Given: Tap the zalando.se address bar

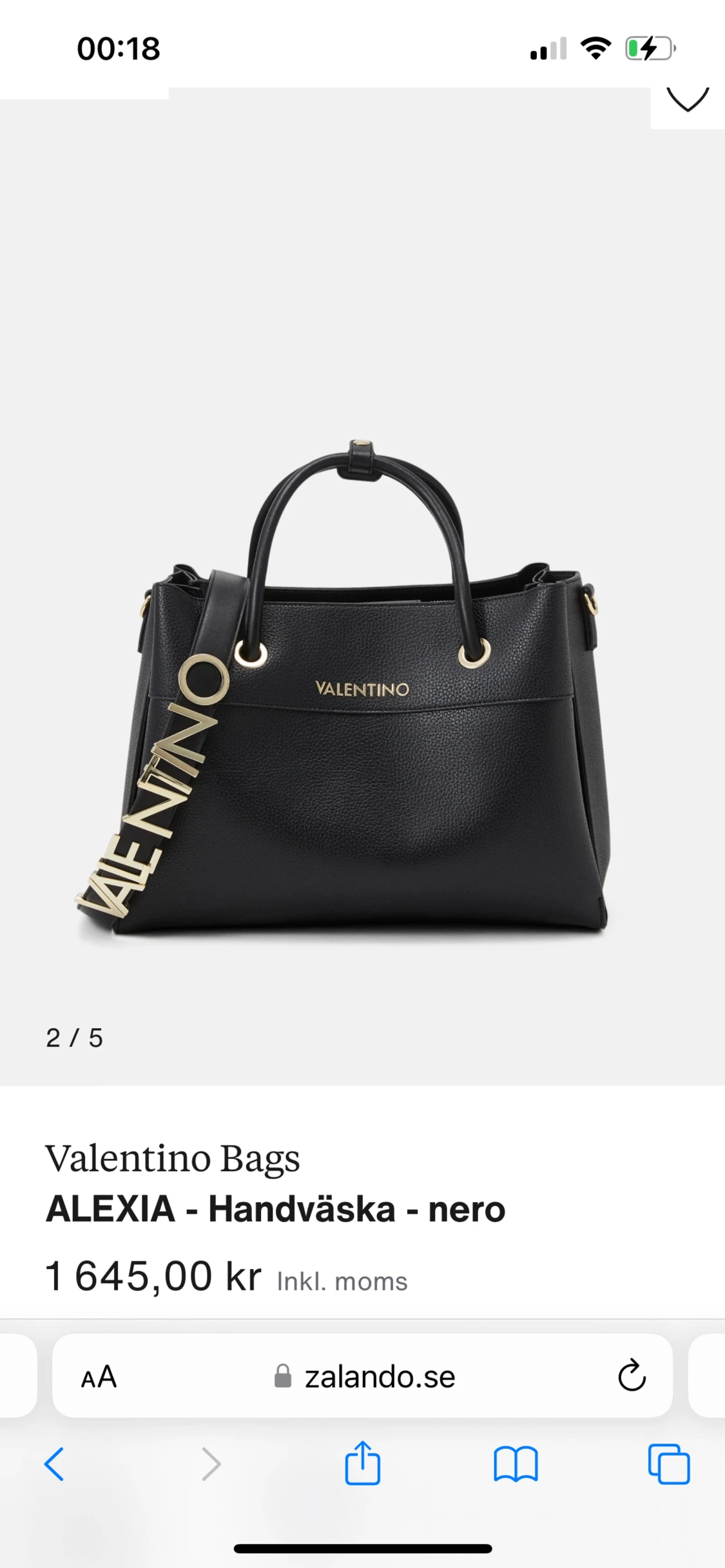Looking at the screenshot, I should [x=363, y=1376].
